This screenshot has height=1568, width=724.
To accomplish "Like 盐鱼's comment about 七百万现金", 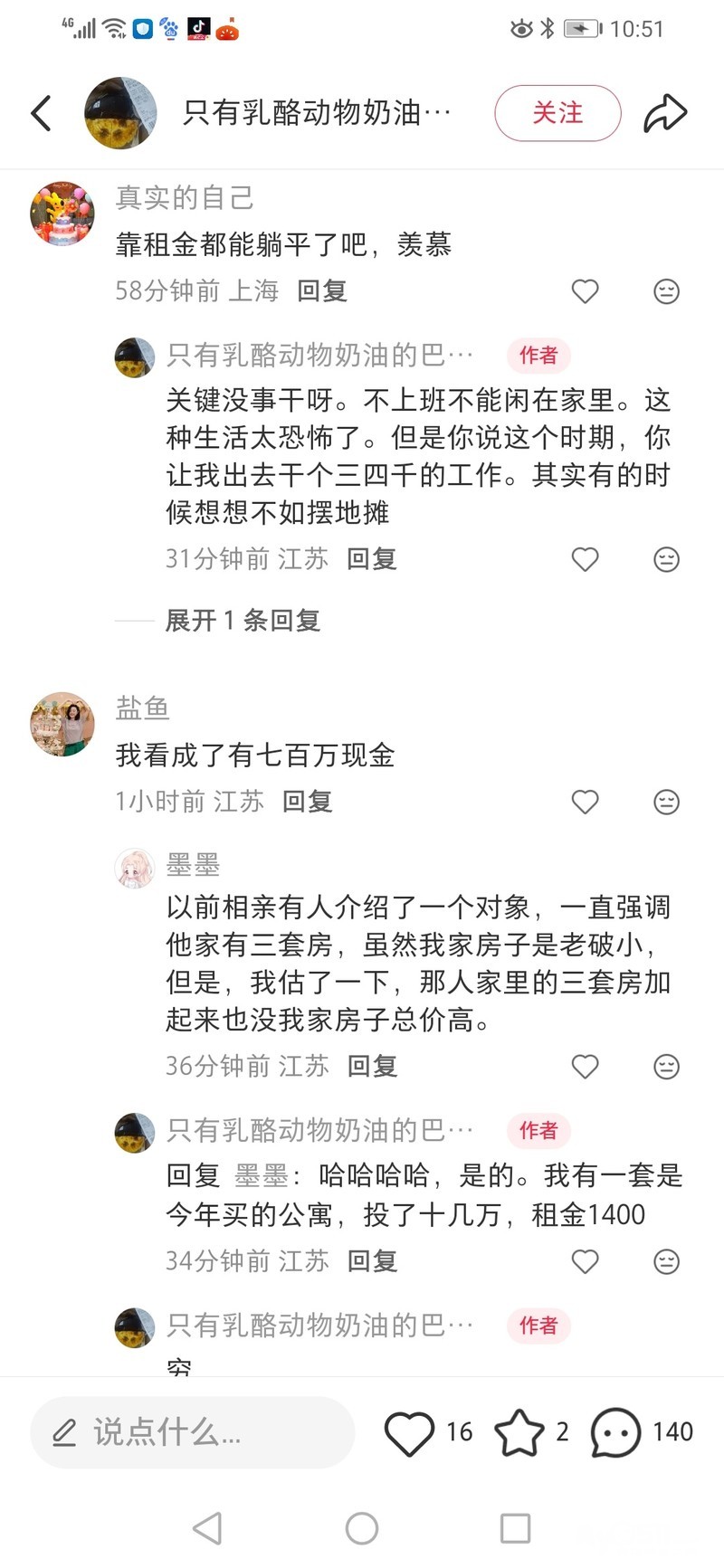I will (586, 802).
